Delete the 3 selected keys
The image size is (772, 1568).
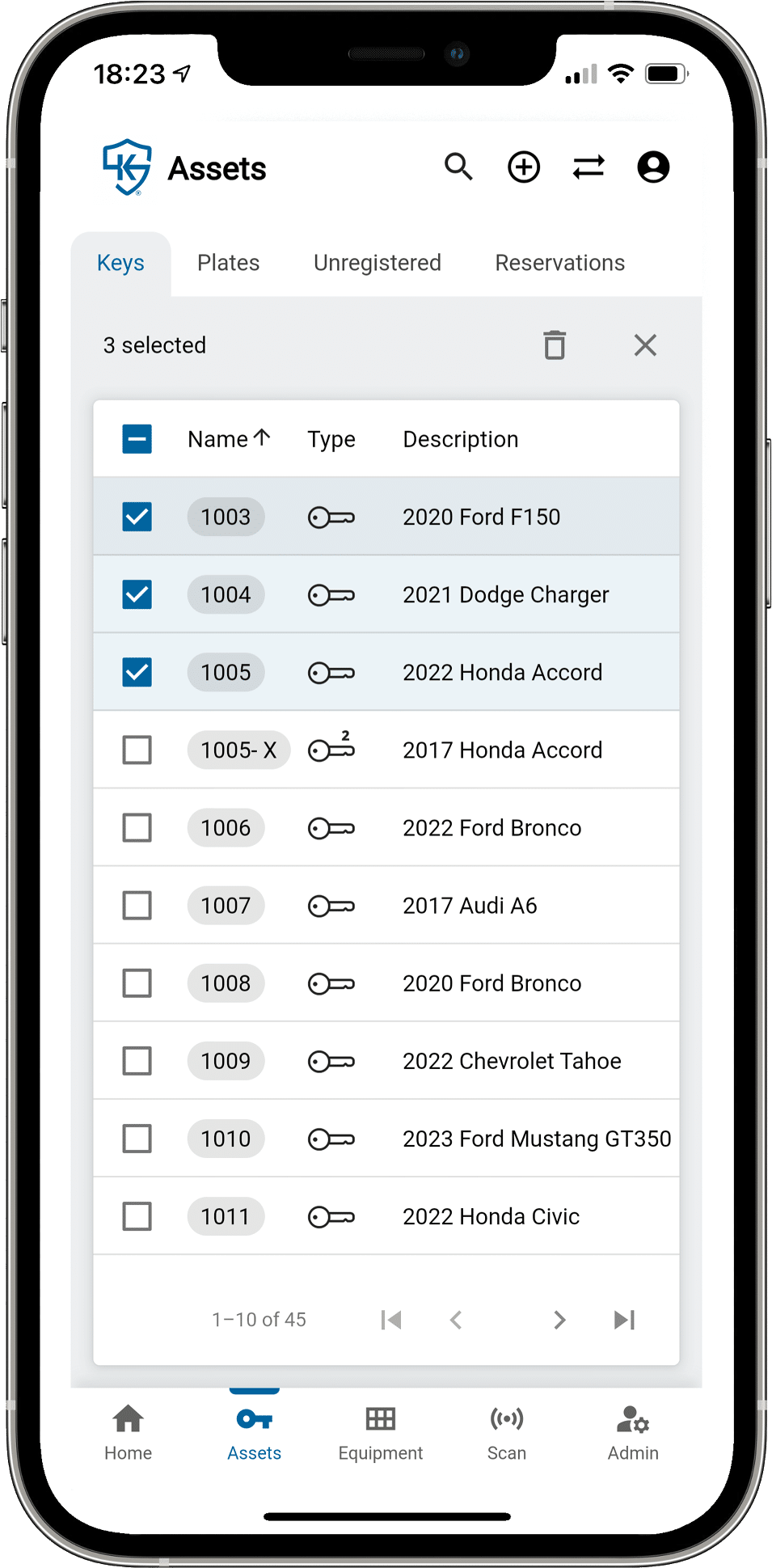555,345
